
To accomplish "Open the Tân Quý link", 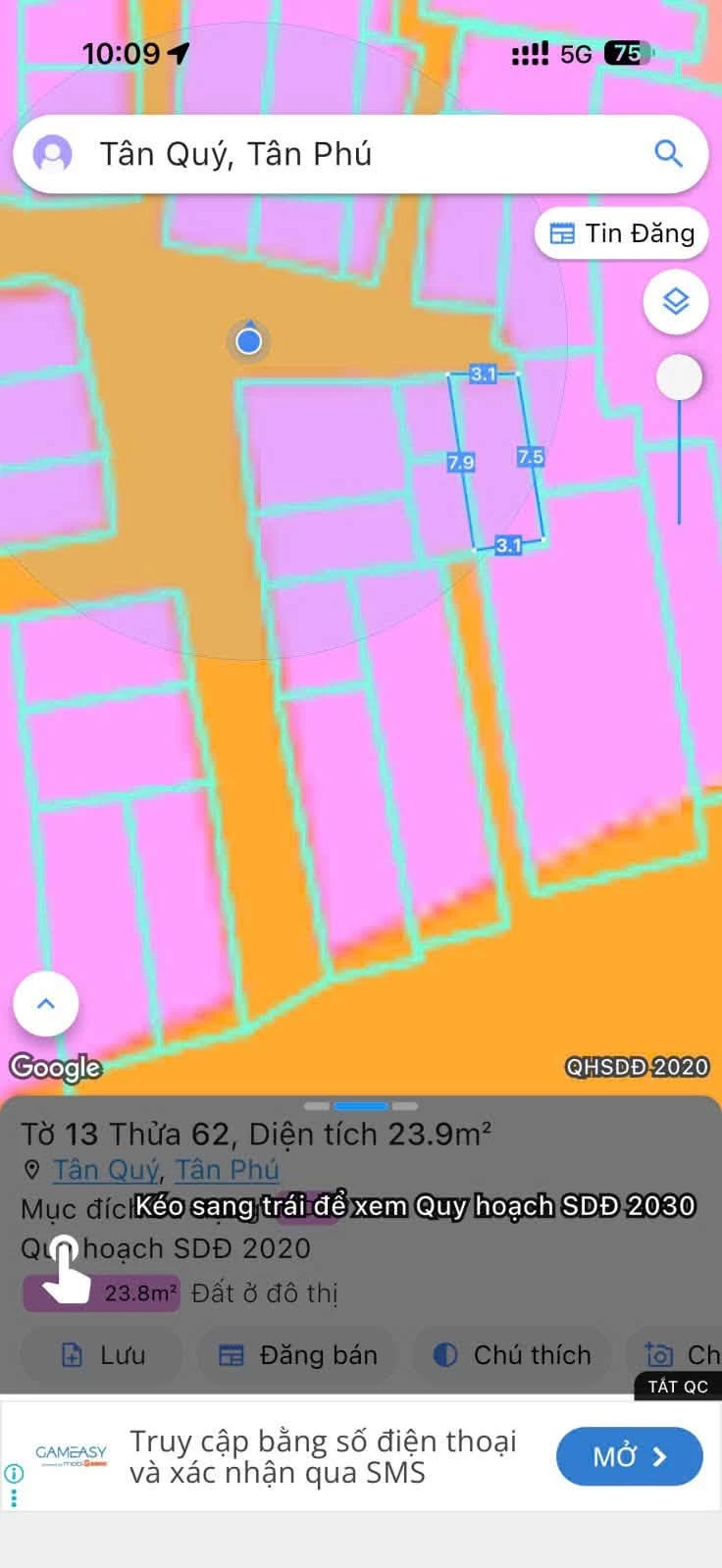I will pyautogui.click(x=106, y=1170).
